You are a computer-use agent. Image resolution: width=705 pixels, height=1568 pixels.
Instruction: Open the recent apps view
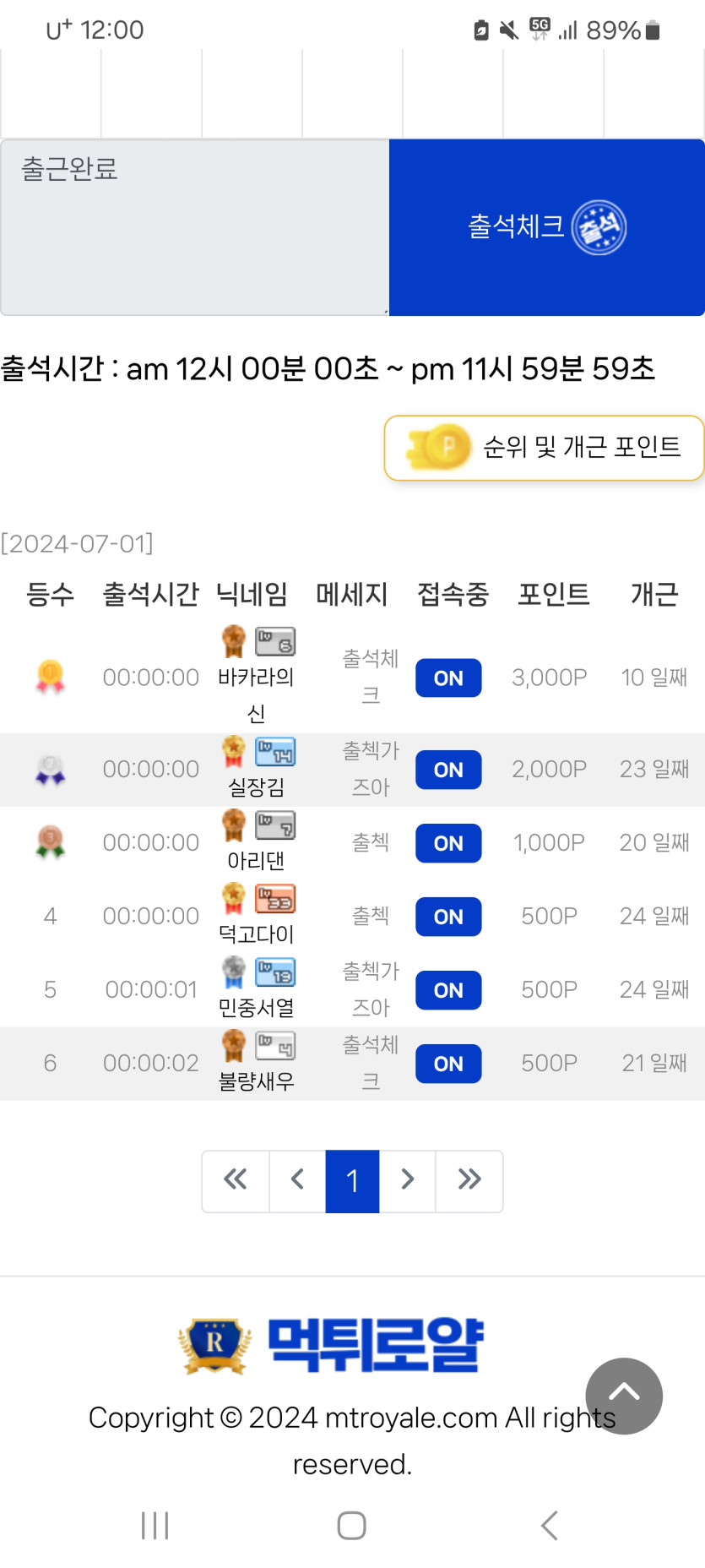(x=155, y=1525)
